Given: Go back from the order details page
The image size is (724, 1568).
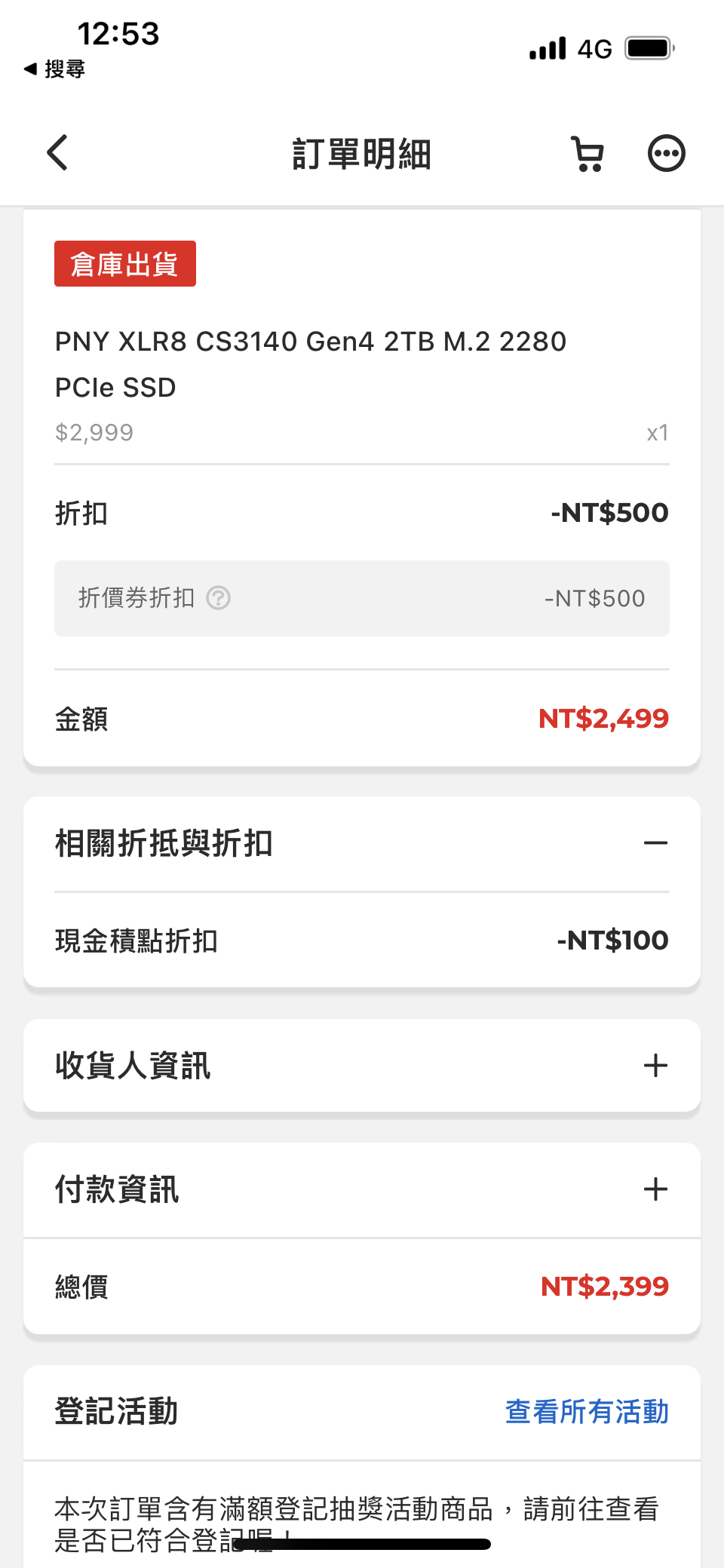Looking at the screenshot, I should [x=57, y=153].
